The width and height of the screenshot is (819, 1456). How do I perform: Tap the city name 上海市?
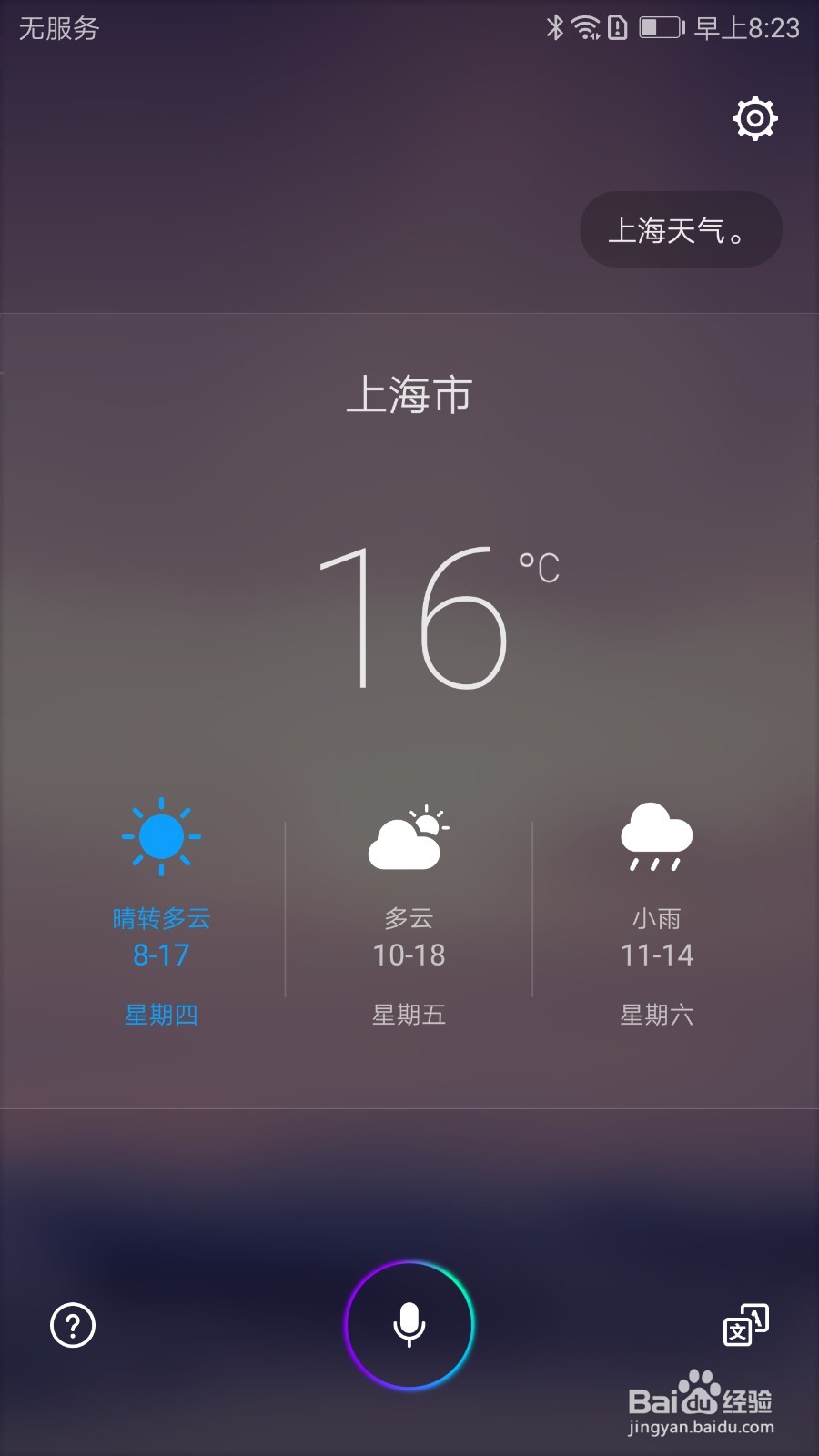click(409, 396)
